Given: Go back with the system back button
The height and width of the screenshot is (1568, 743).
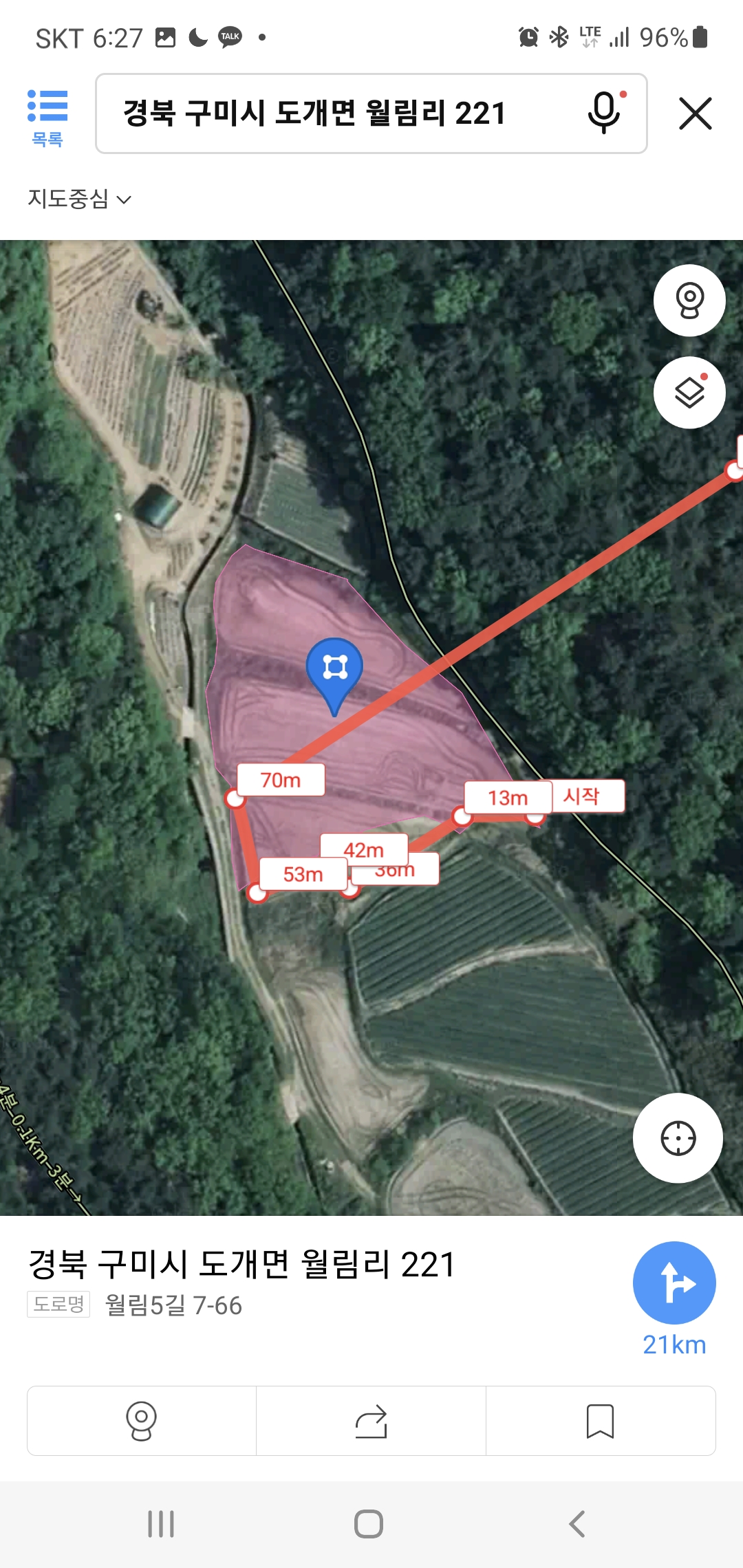Looking at the screenshot, I should coord(577,1524).
